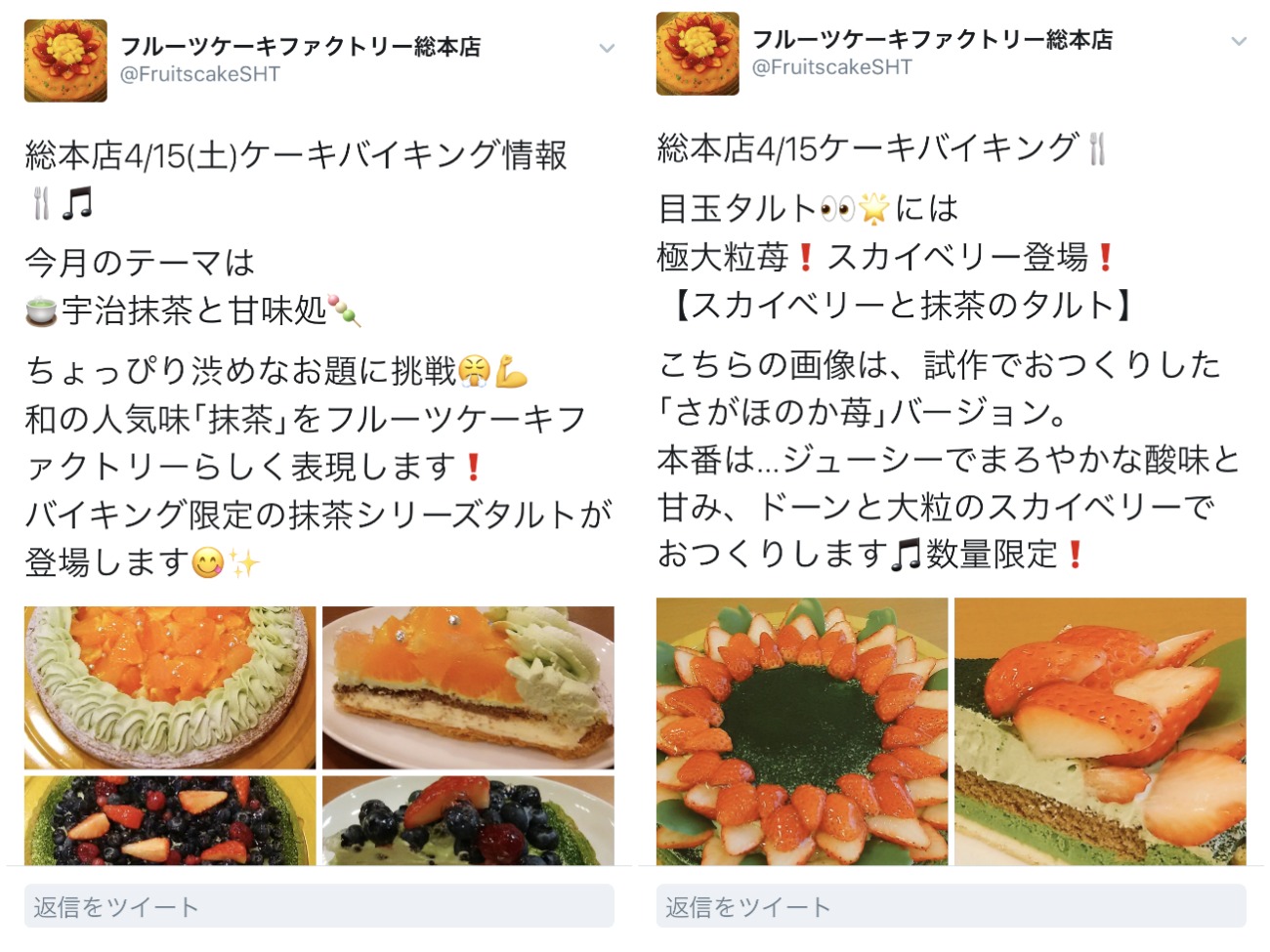View the strawberry matcha whole tart photo
The height and width of the screenshot is (952, 1270).
[802, 730]
